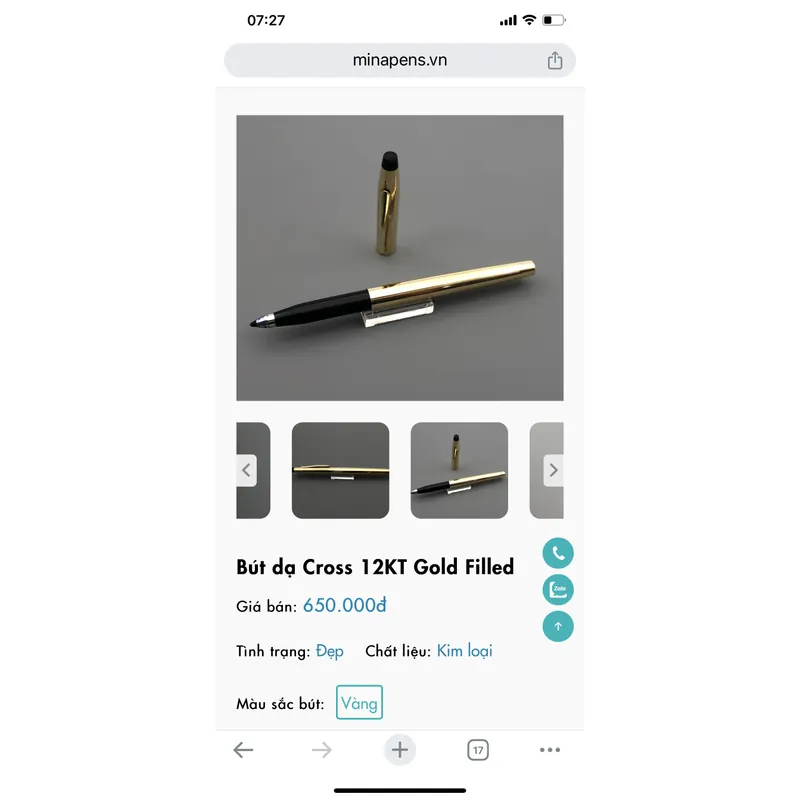Open the main product photo
Screen dimensions: 800x800
point(400,258)
